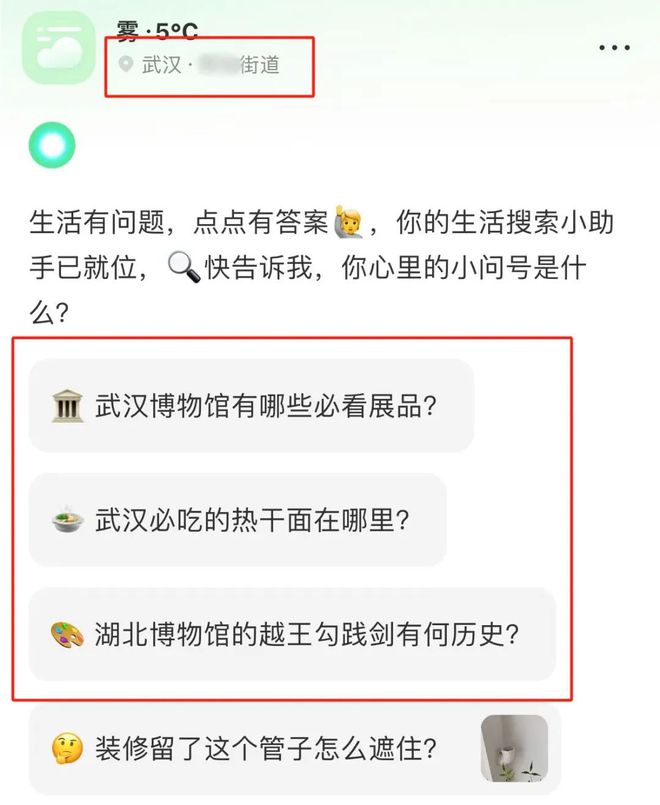Open the three-dot overflow menu
Viewport: 660px width, 805px height.
[614, 48]
